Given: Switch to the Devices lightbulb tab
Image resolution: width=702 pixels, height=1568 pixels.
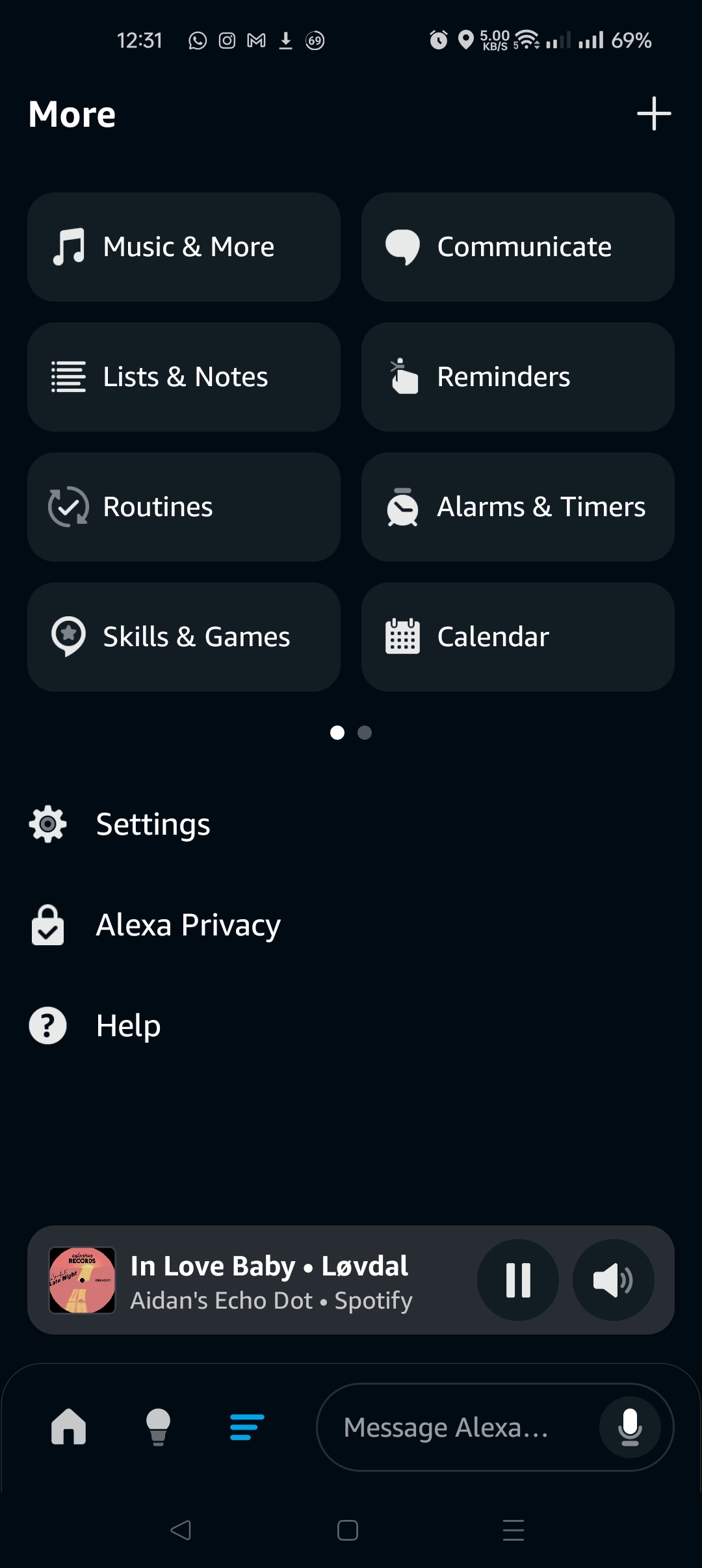Looking at the screenshot, I should tap(158, 1427).
